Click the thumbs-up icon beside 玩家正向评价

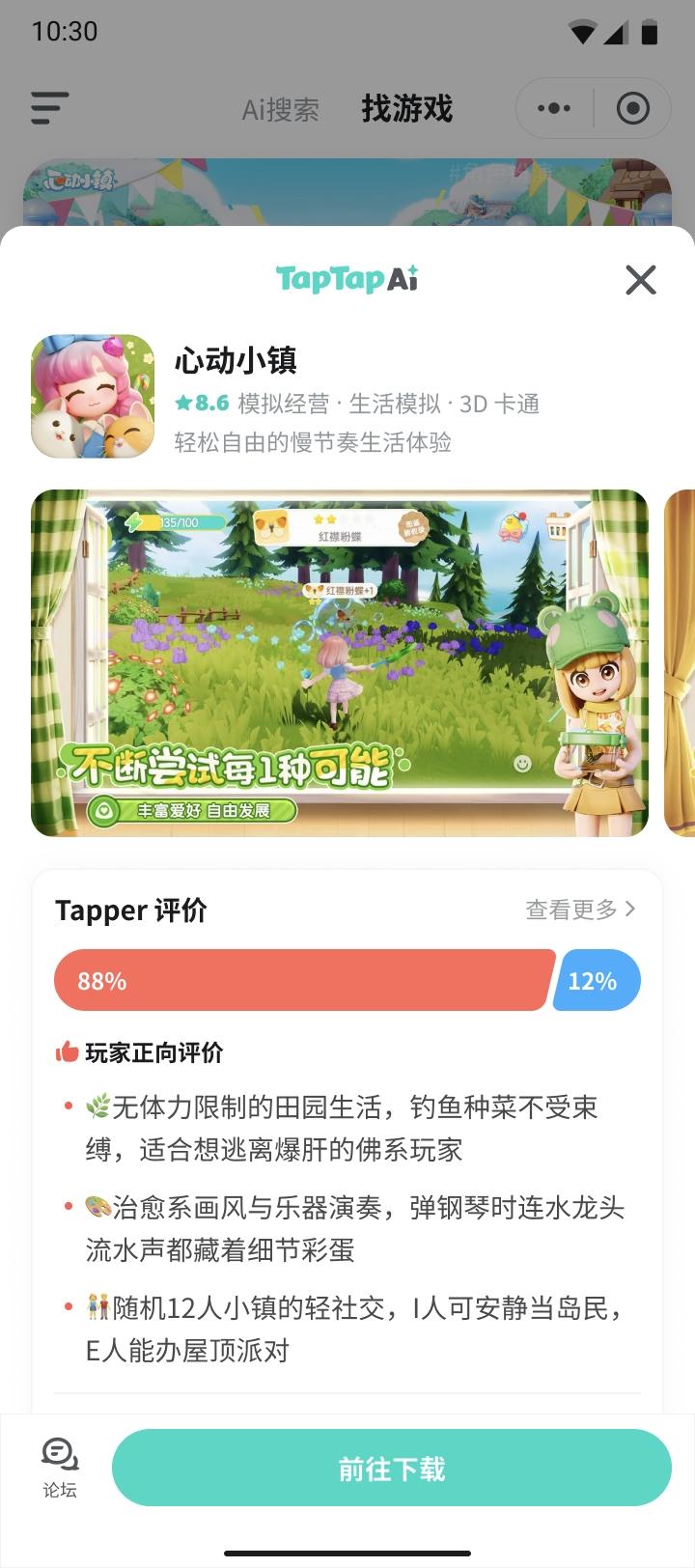pyautogui.click(x=69, y=1052)
